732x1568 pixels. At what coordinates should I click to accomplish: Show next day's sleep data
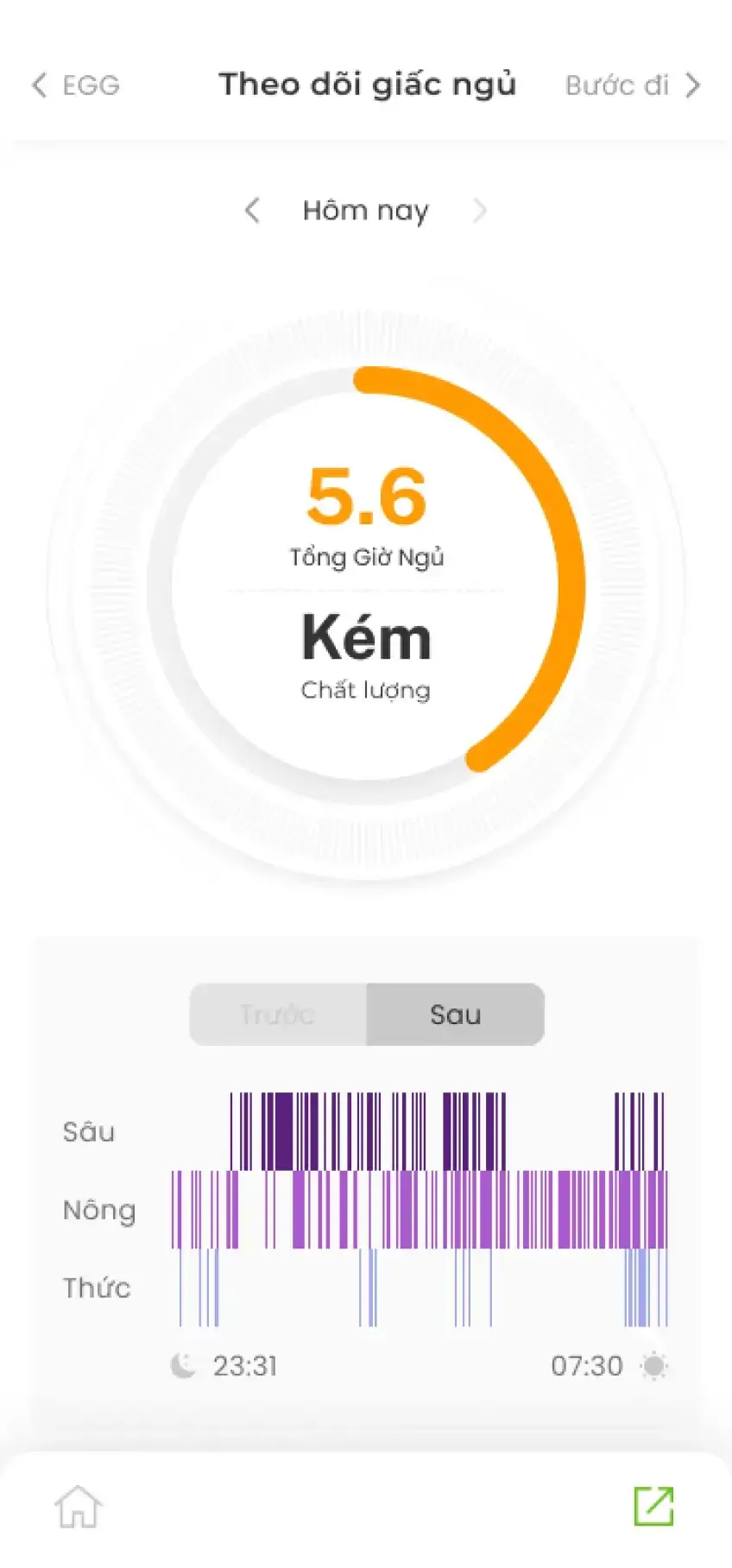click(x=480, y=211)
